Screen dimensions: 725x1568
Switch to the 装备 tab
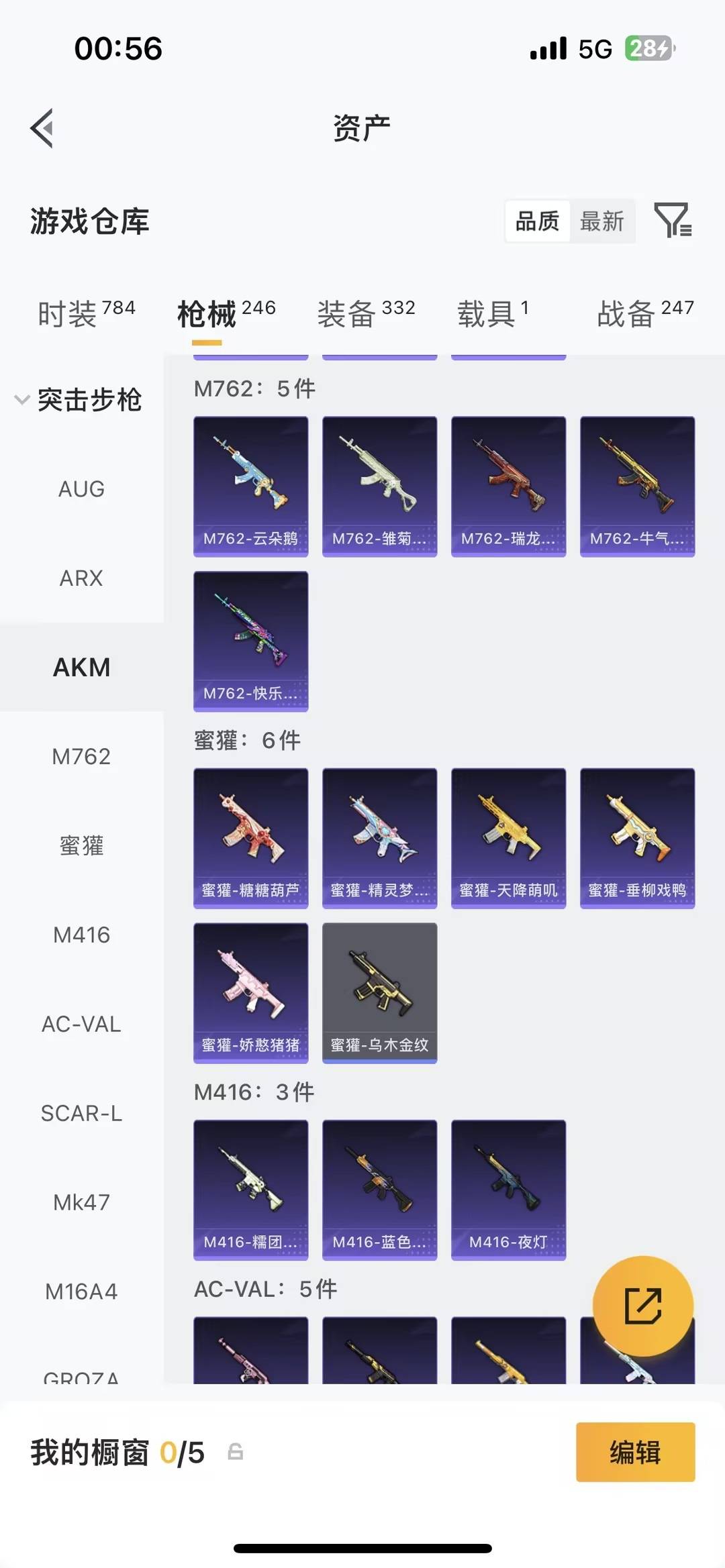tap(366, 313)
